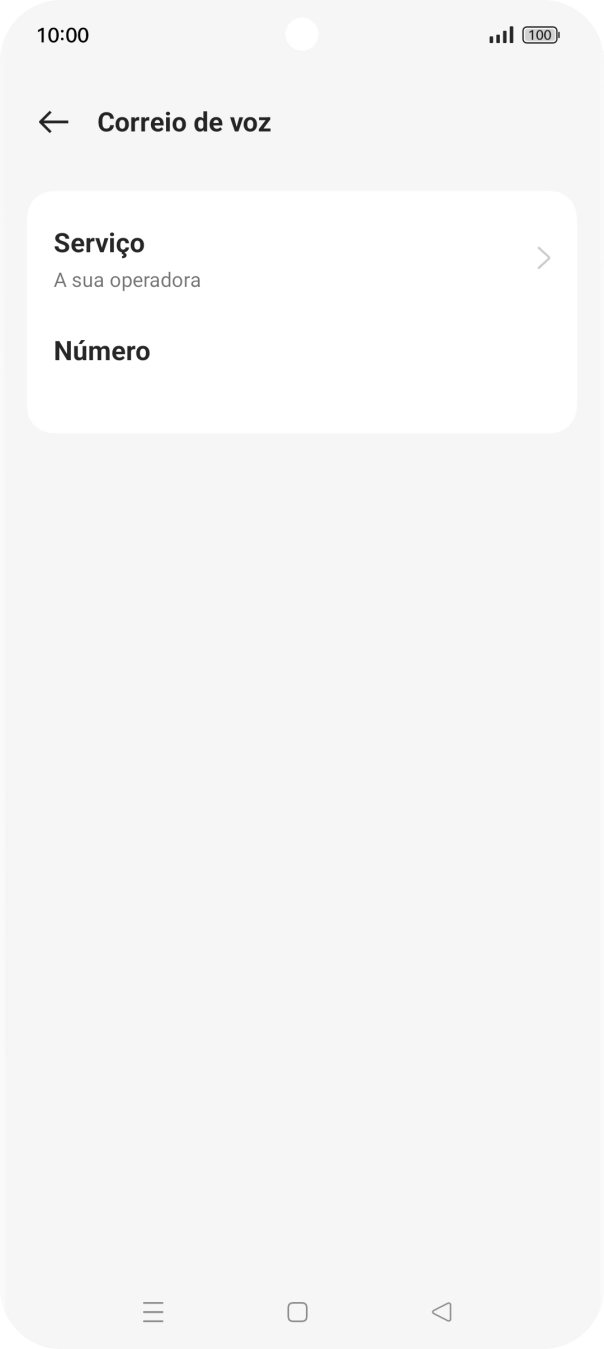Open the Serviço setting

[x=300, y=259]
